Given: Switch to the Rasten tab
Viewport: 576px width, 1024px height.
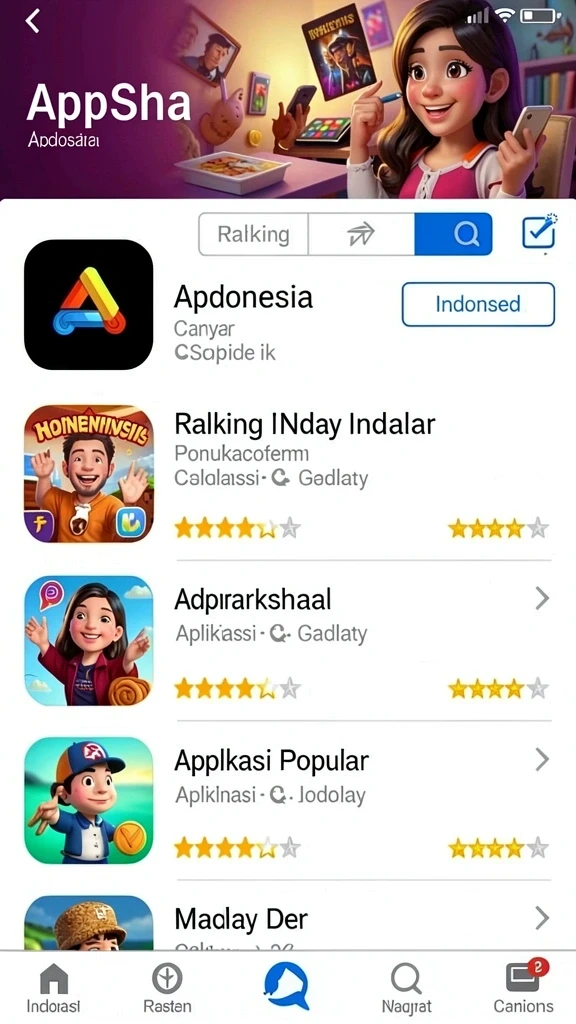Looking at the screenshot, I should coord(167,989).
